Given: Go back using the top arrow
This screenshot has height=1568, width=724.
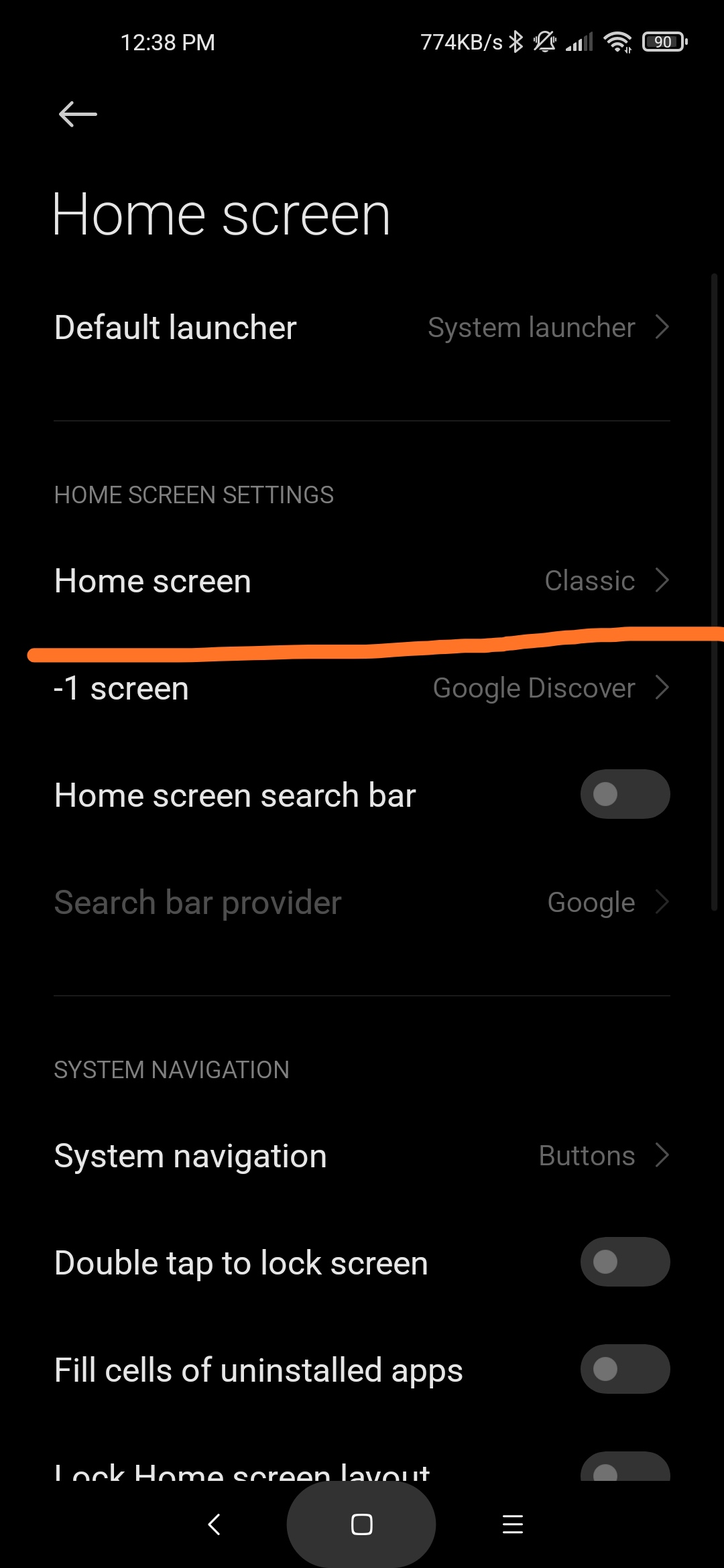Looking at the screenshot, I should pyautogui.click(x=78, y=115).
